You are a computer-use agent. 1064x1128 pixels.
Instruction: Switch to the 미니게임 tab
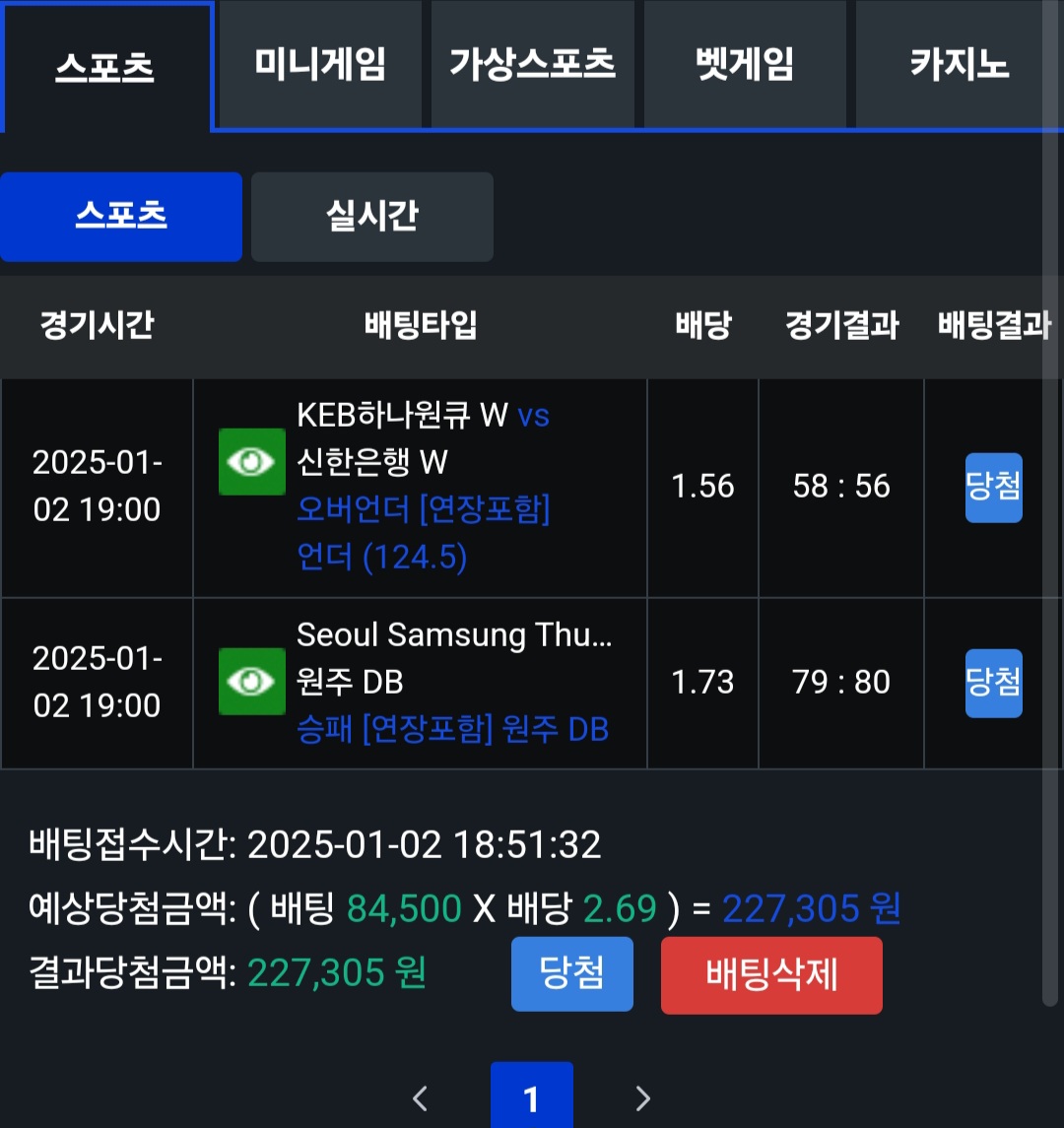point(320,65)
